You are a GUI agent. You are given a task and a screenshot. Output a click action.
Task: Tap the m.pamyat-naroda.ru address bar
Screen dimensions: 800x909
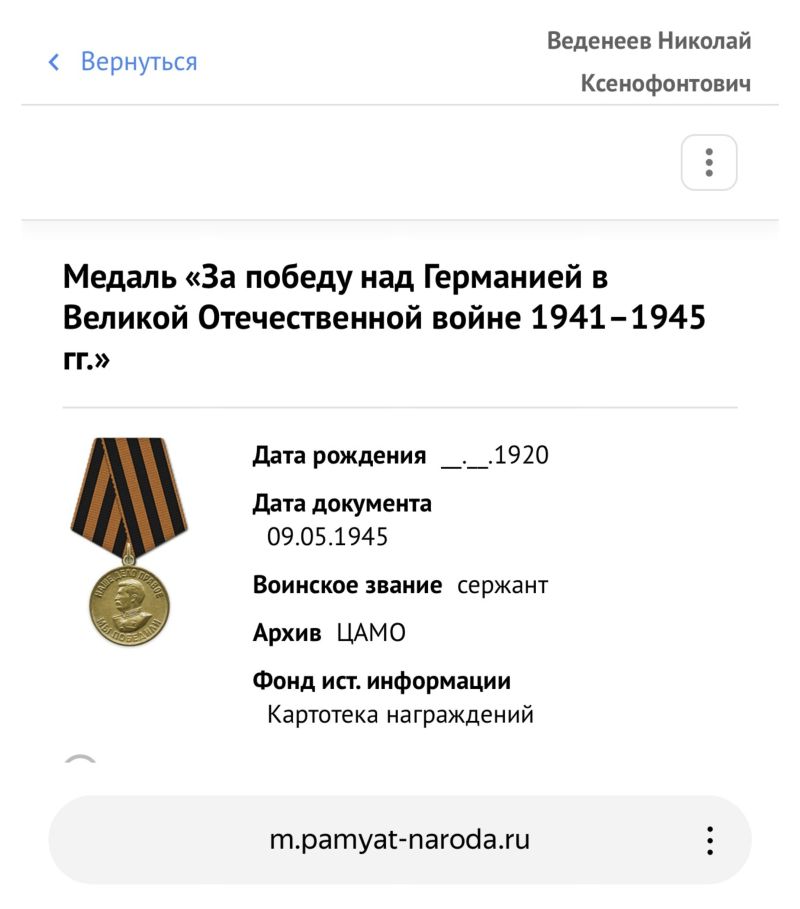[x=399, y=840]
